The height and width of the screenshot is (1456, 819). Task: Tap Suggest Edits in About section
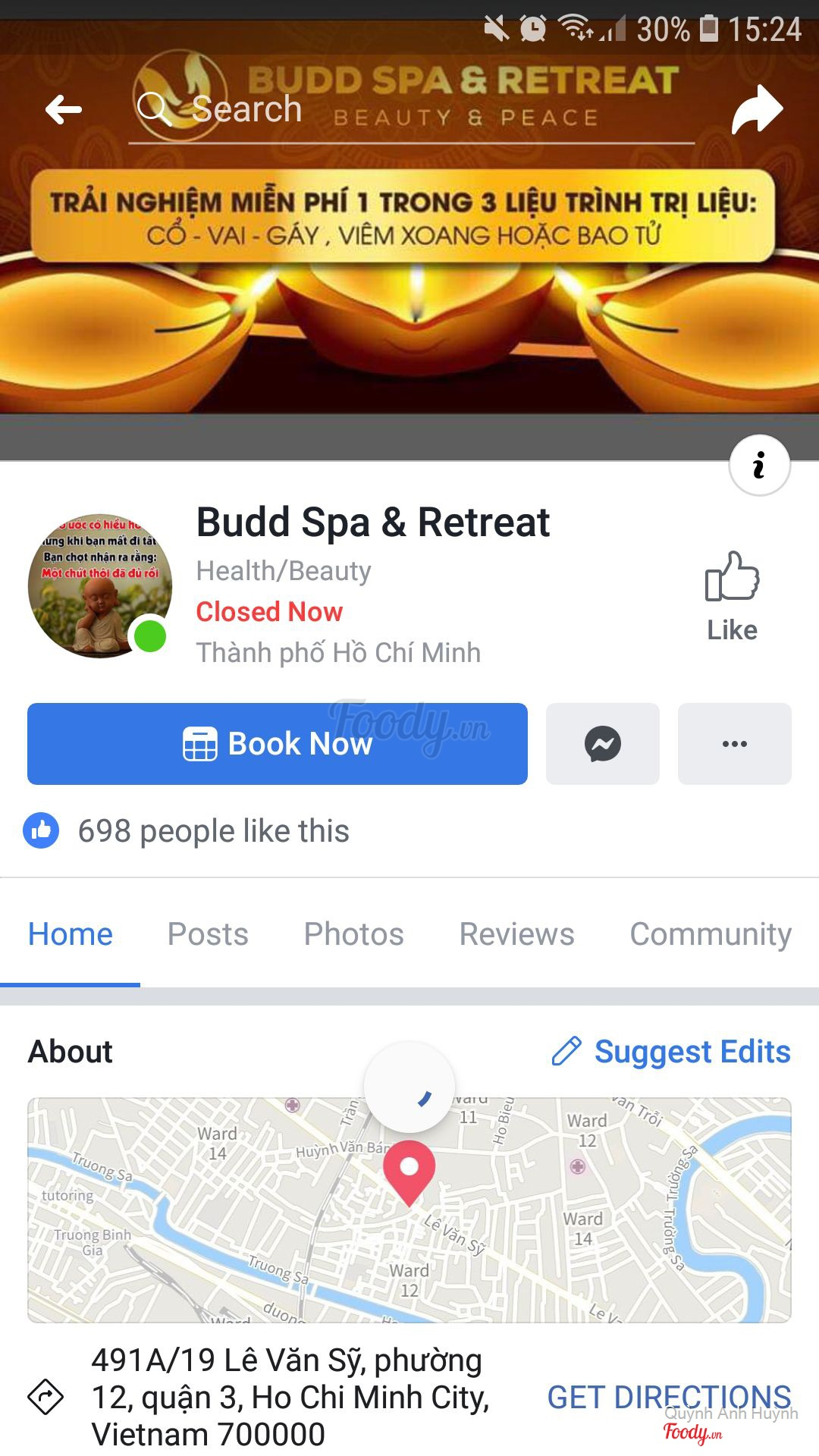[671, 1052]
